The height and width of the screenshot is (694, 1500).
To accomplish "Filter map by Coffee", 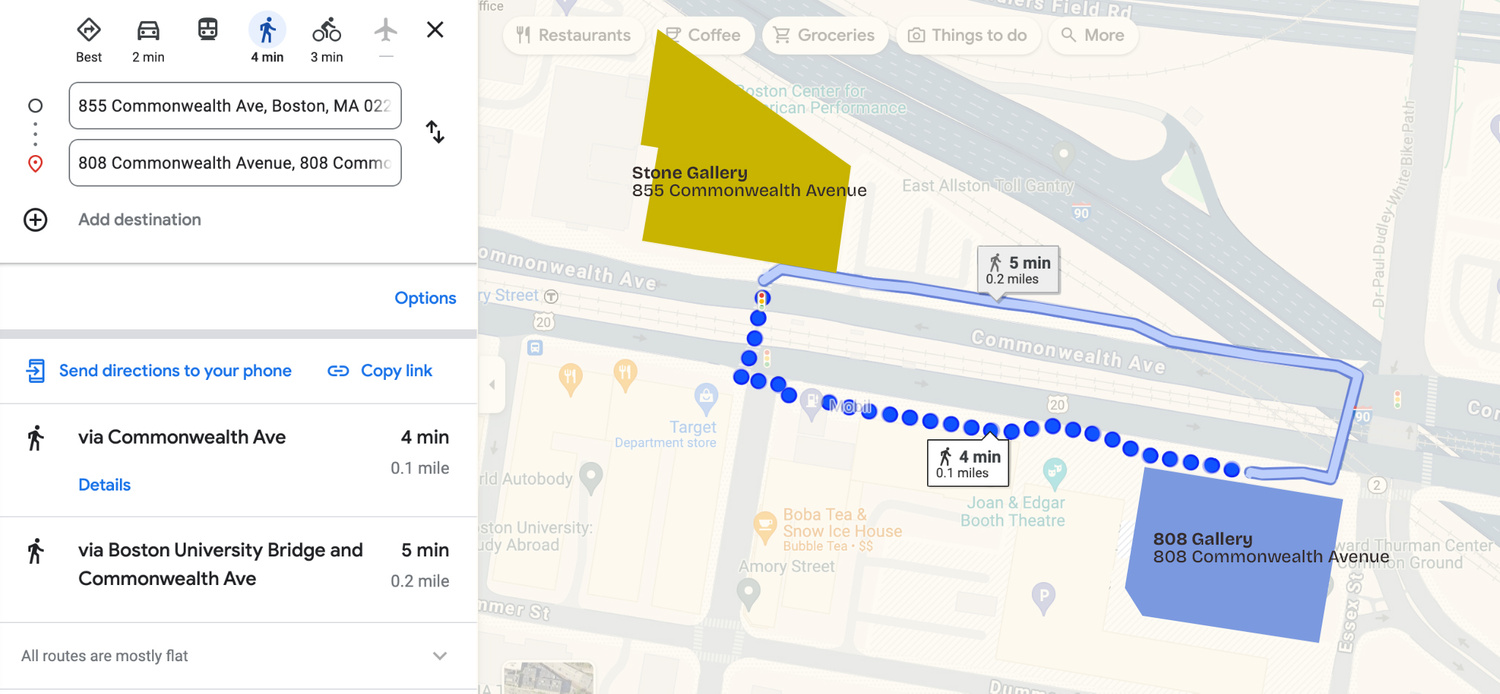I will coord(703,35).
